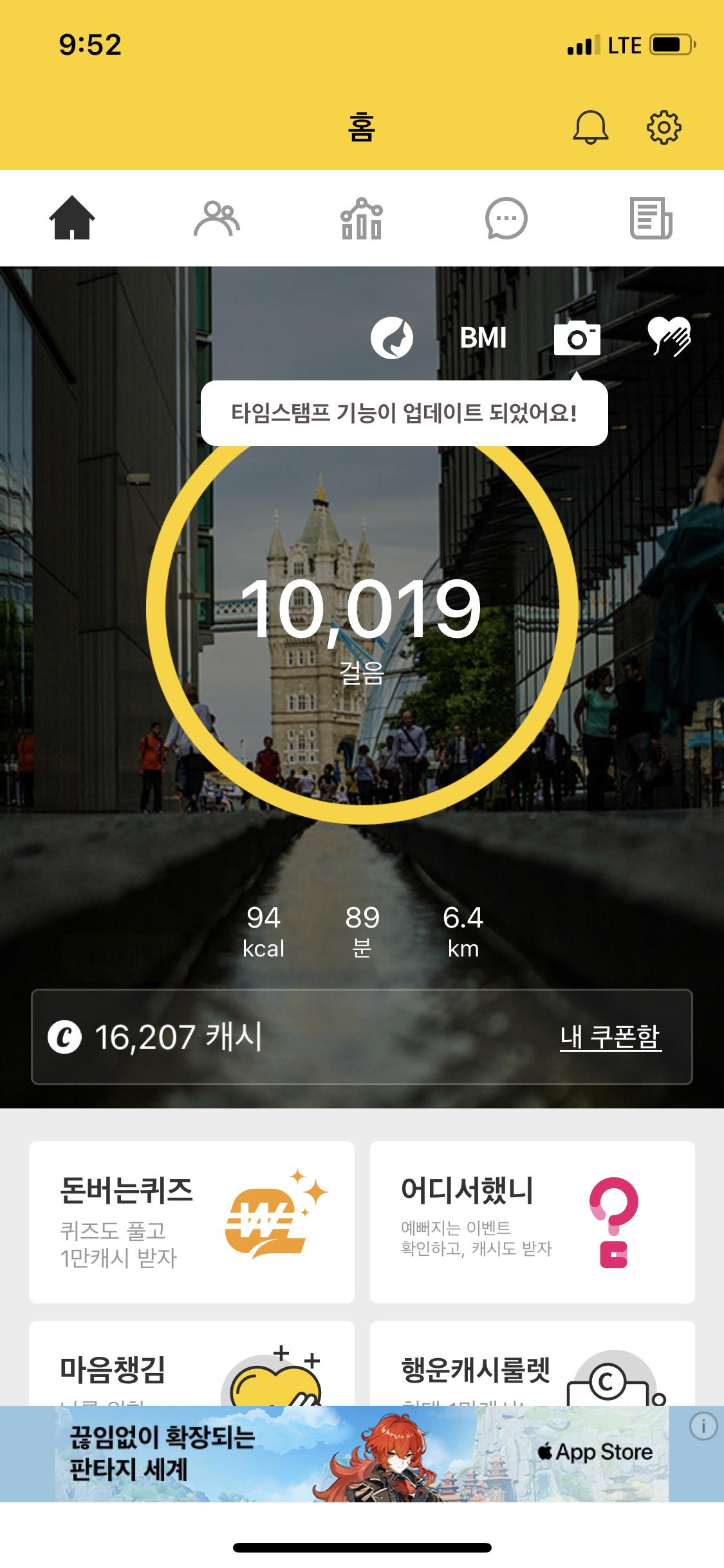Screen dimensions: 724x1568
Task: Open 내 쿠폰함 link
Action: [610, 1037]
